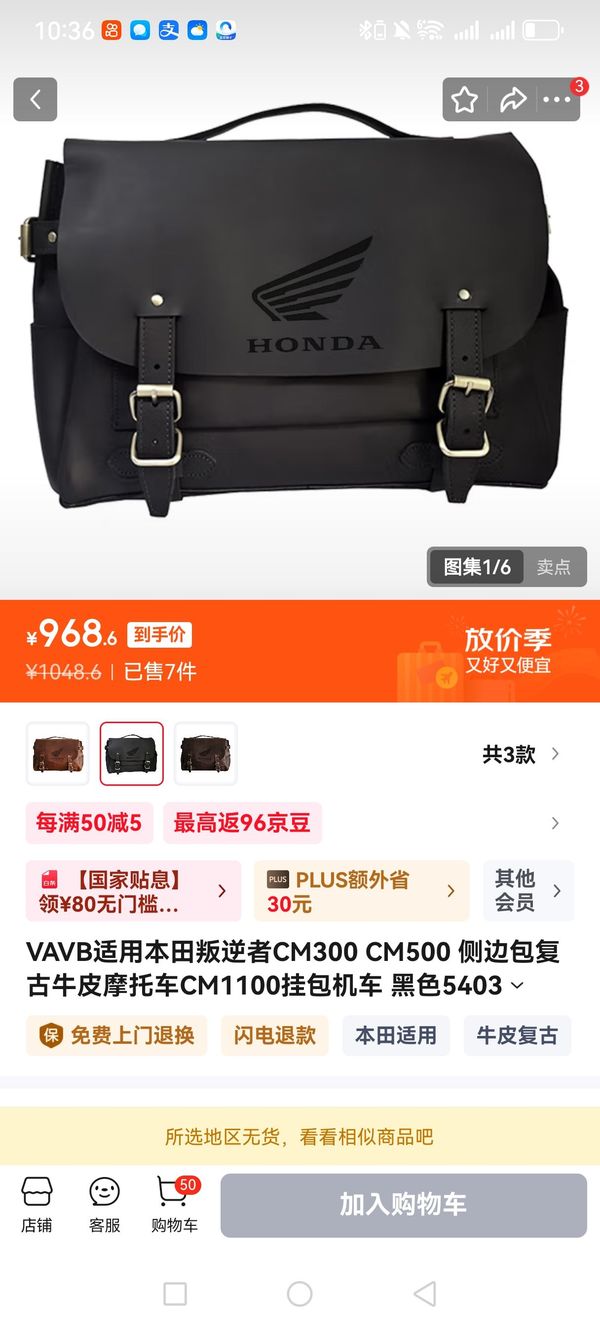Select the light brown bag variant thumbnail

57,754
